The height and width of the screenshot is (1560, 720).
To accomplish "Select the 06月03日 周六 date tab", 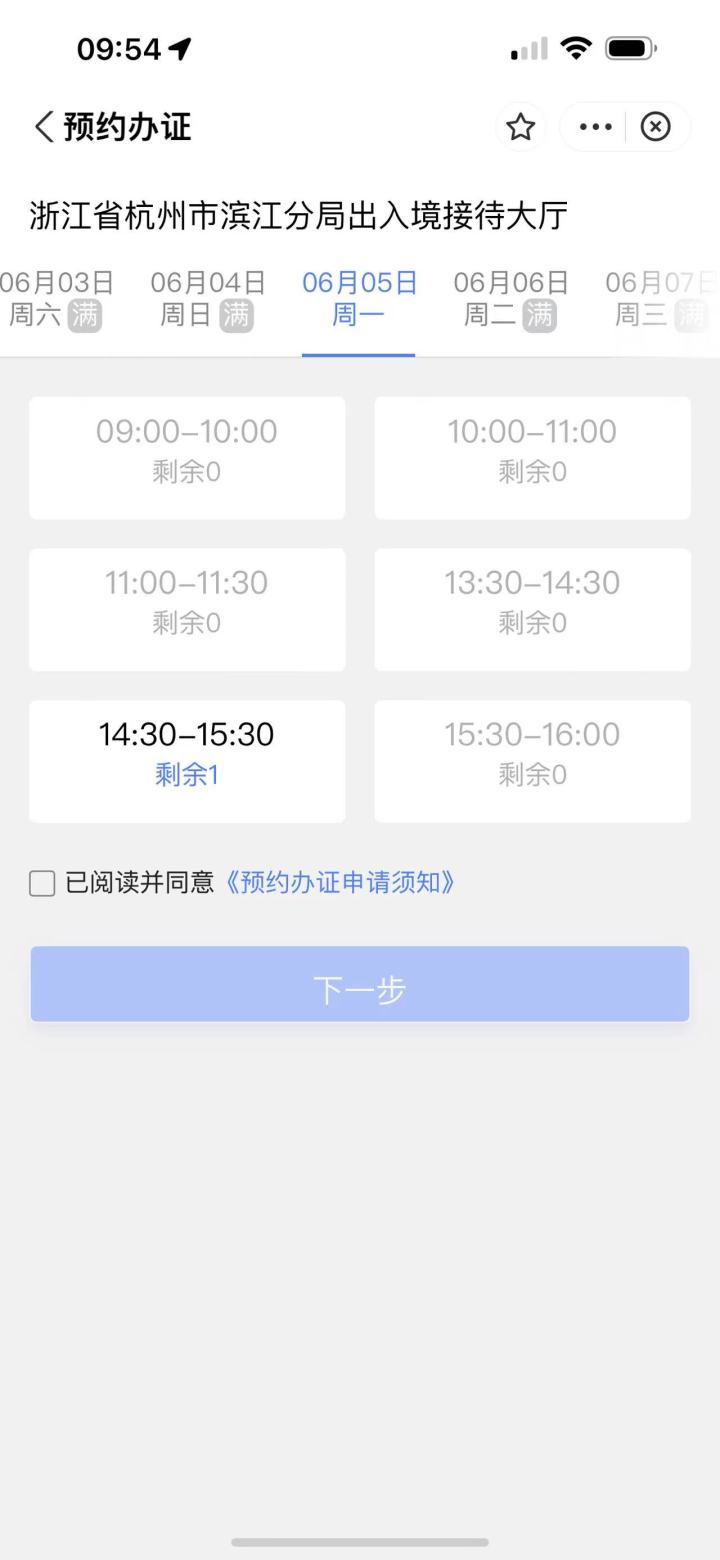I will click(52, 297).
